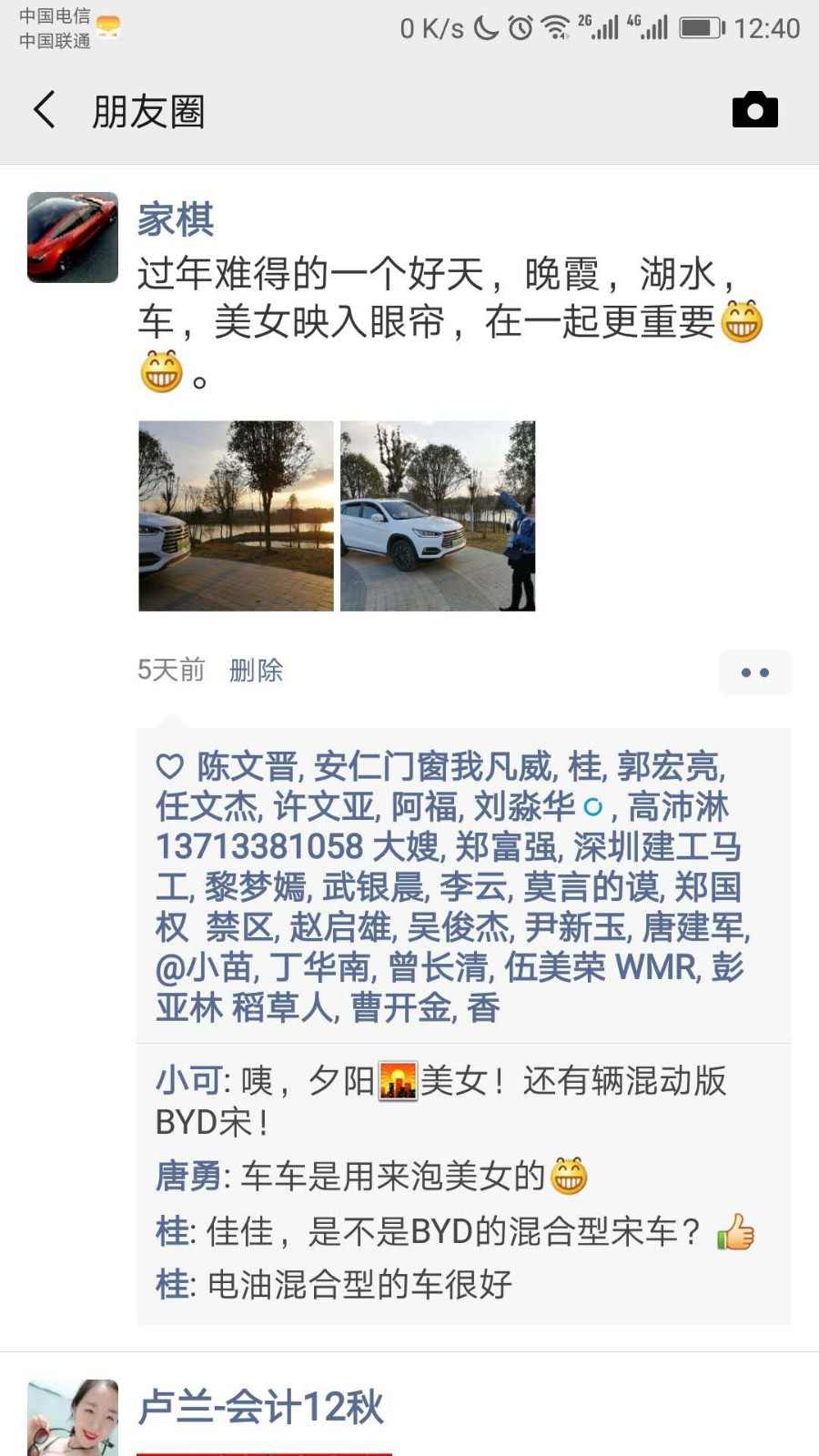819x1456 pixels.
Task: Go back from 朋友圈
Action: pyautogui.click(x=44, y=110)
